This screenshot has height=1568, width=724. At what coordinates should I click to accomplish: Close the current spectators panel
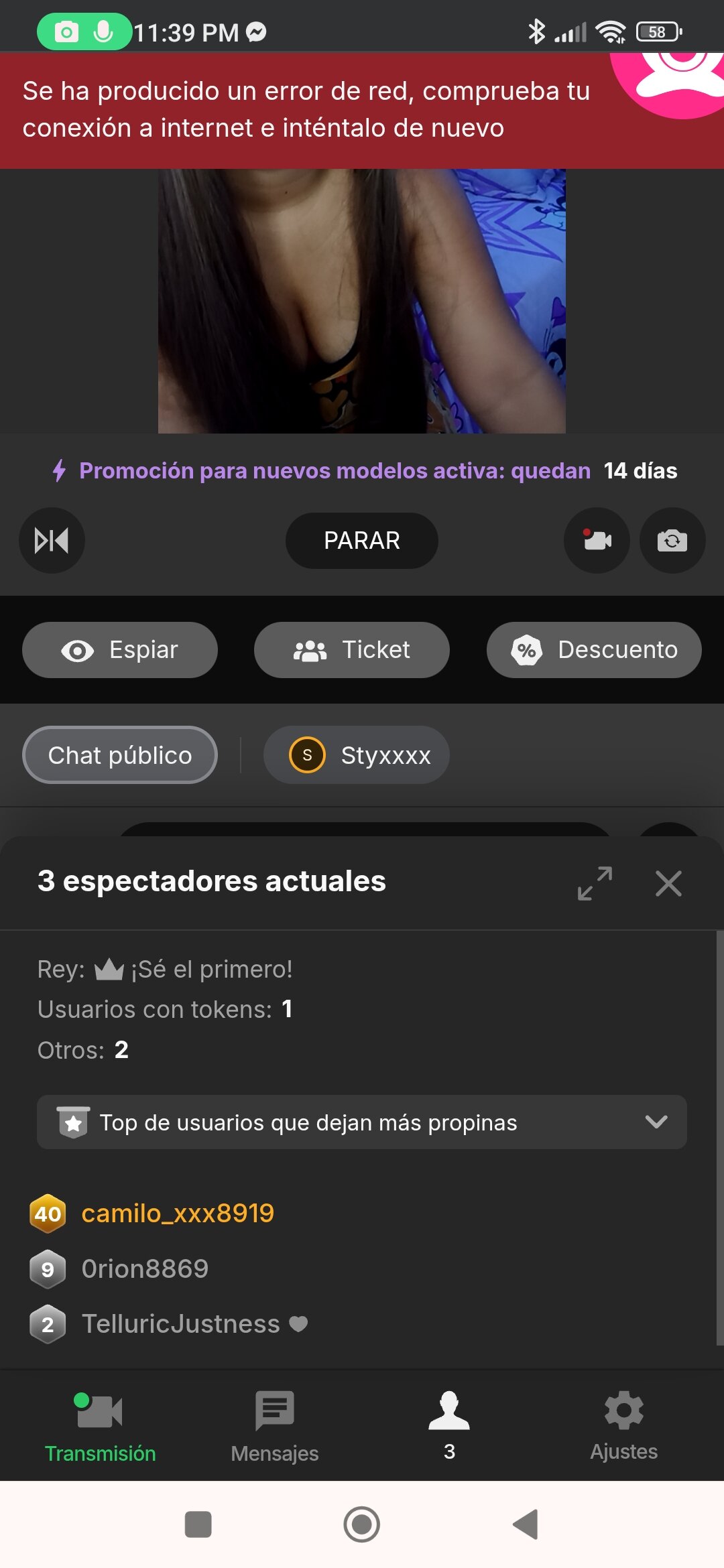click(x=668, y=883)
